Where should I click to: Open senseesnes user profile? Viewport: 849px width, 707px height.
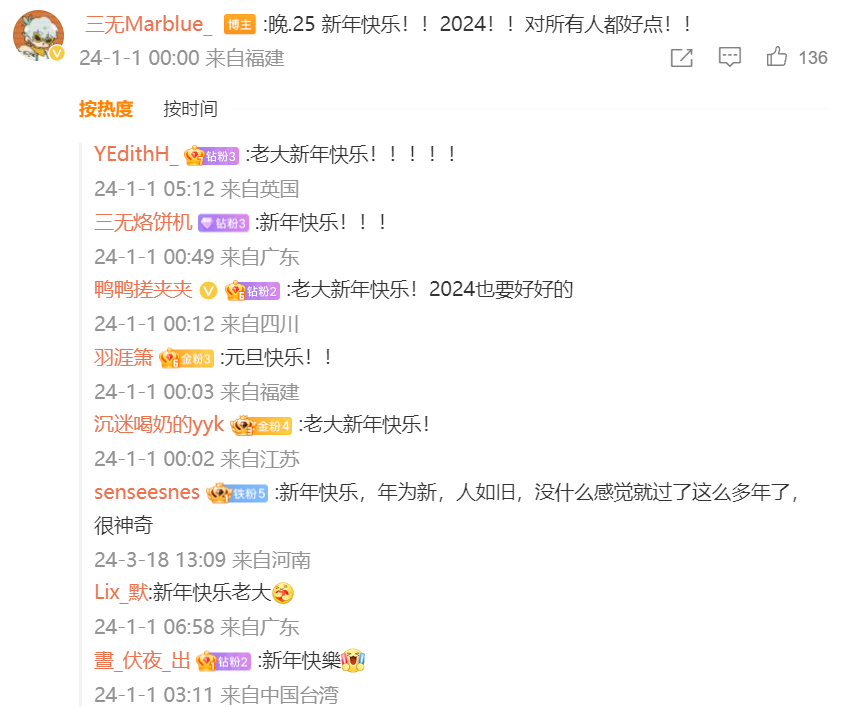pos(147,493)
